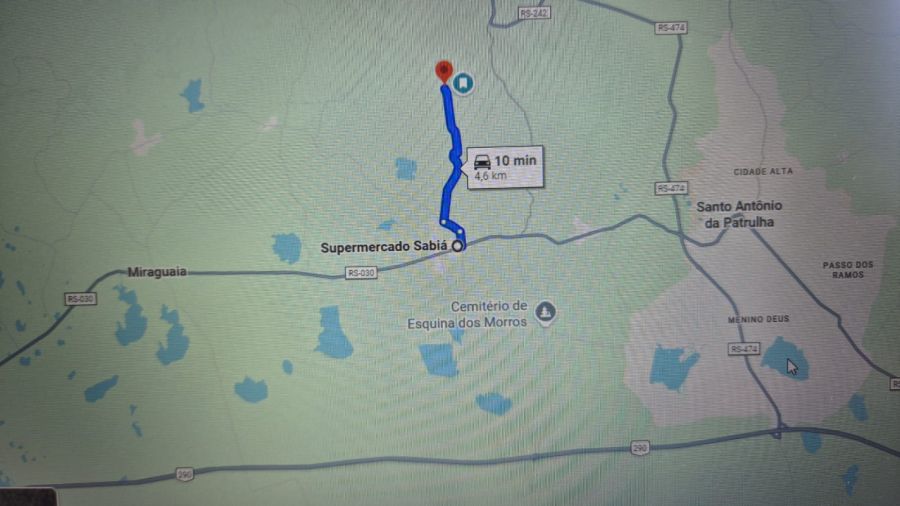Open the teal place marker beside the destination
The height and width of the screenshot is (506, 900).
tap(463, 83)
